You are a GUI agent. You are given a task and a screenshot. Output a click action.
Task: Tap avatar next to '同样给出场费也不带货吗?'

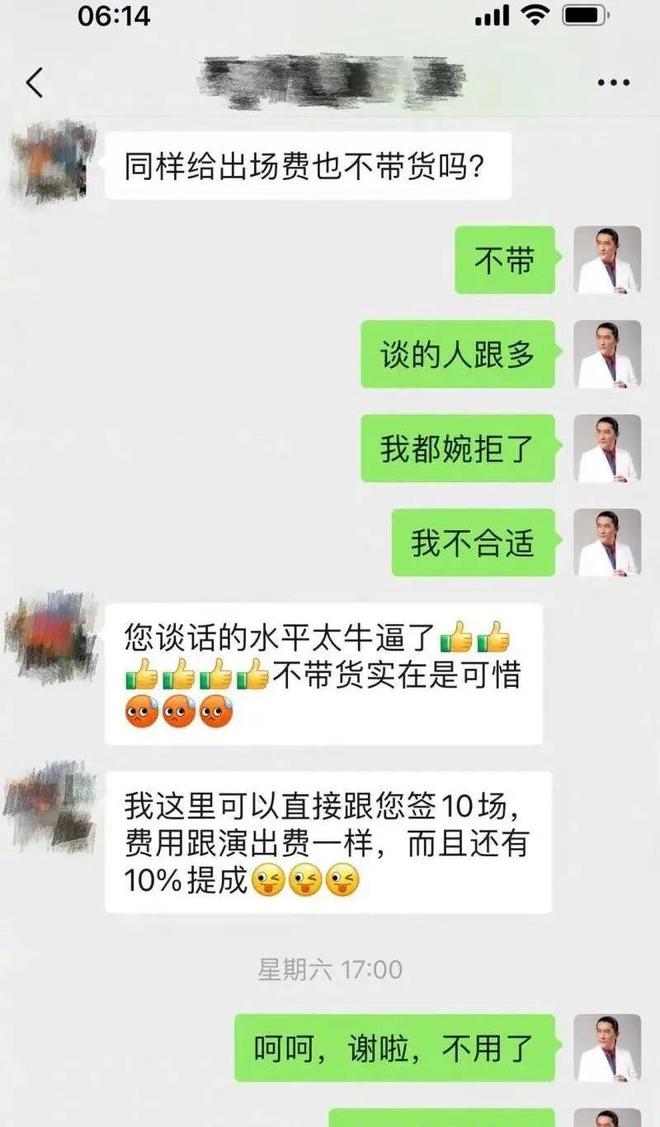[50, 160]
